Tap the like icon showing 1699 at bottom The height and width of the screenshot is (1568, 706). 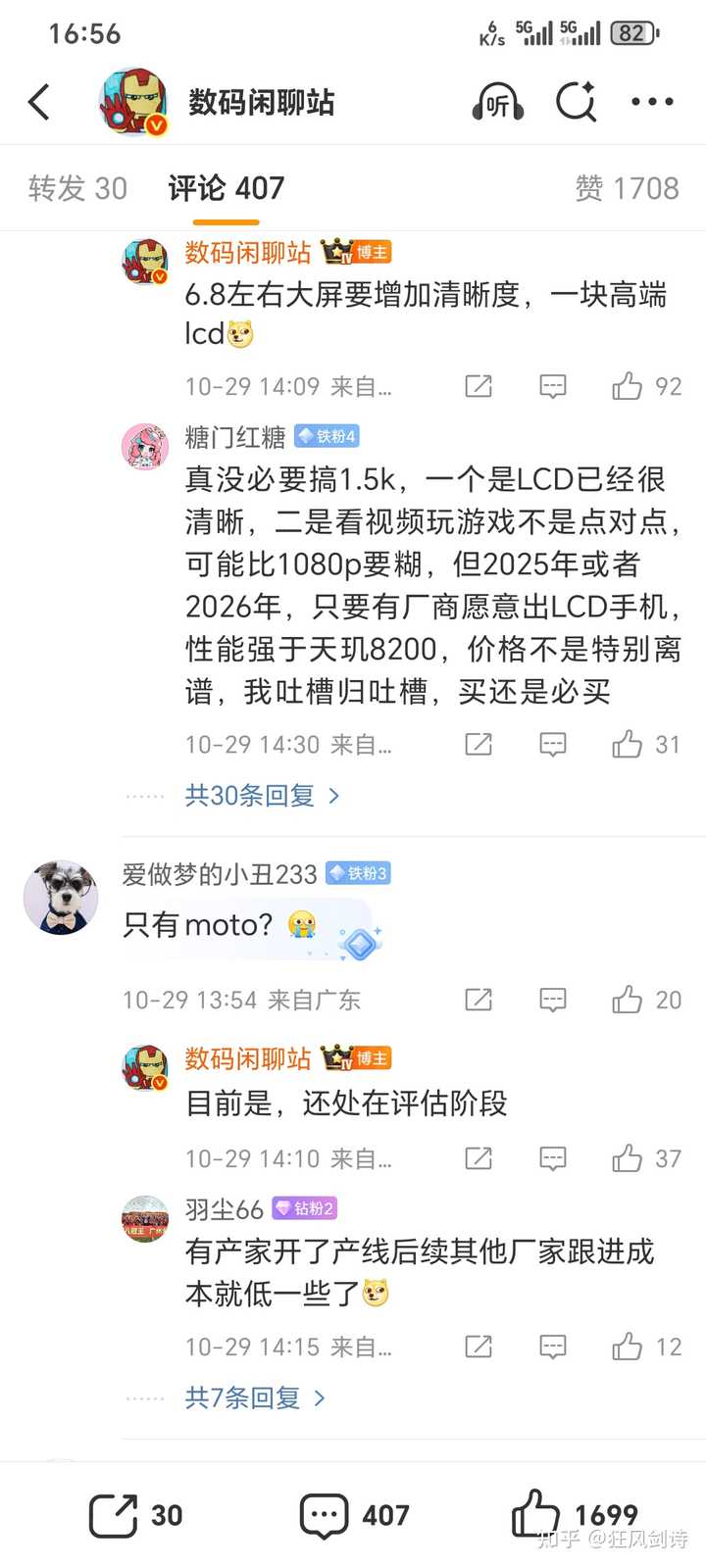click(534, 1514)
